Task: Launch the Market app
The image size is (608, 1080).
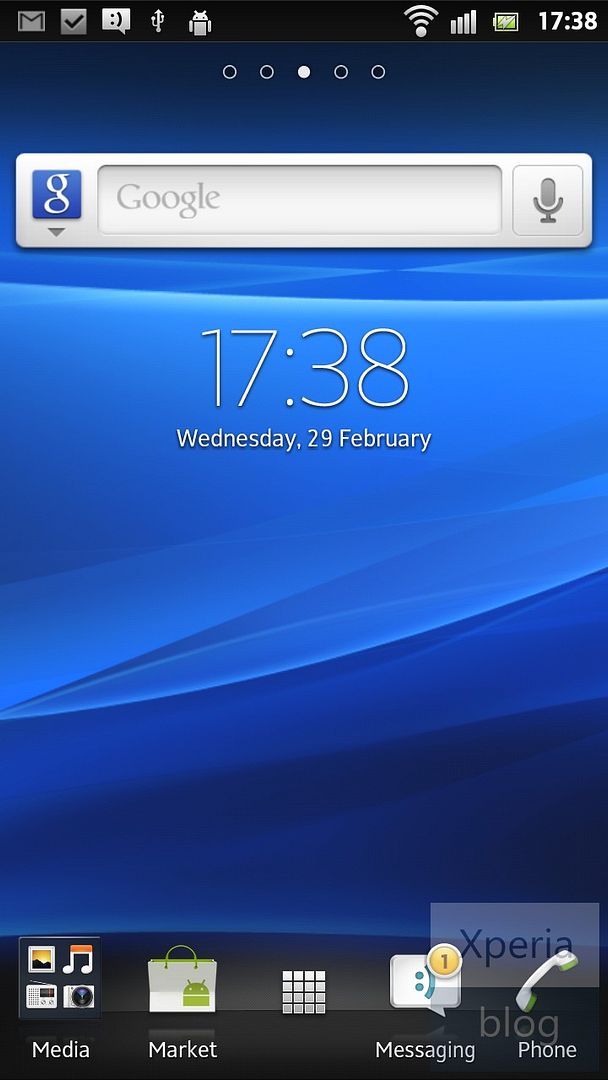Action: 182,998
